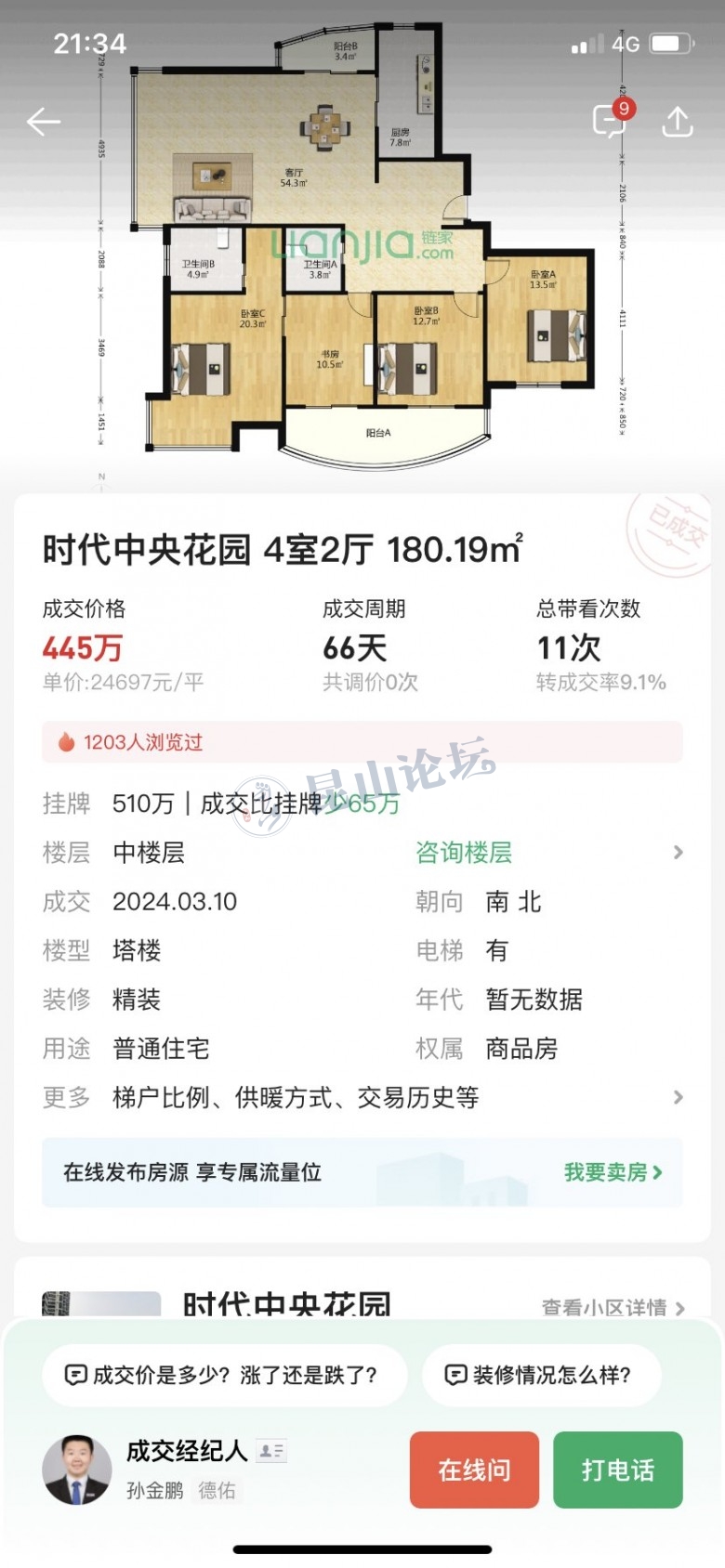The height and width of the screenshot is (1568, 725).
Task: Open agent 孙金鹏's business card icon
Action: pyautogui.click(x=271, y=1450)
